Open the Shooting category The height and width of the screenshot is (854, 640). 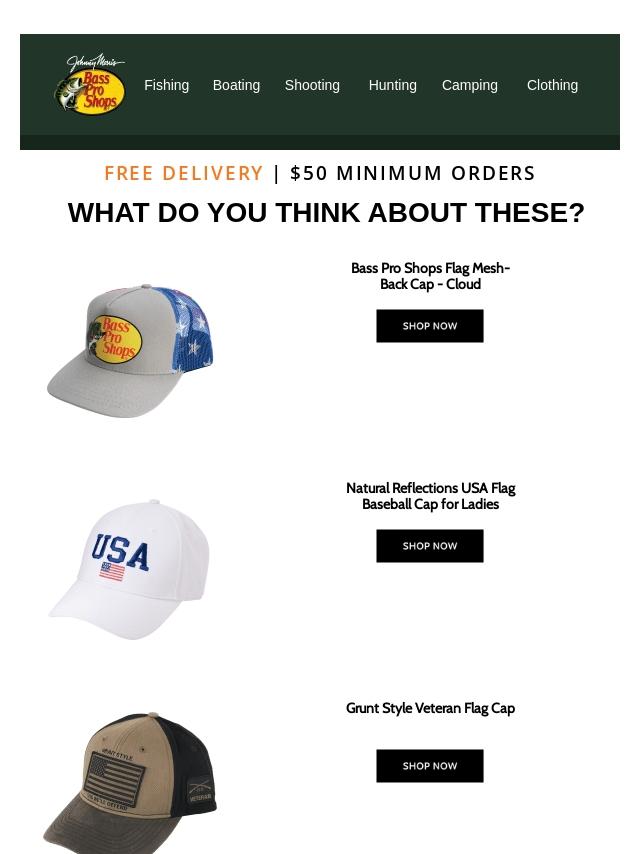point(312,85)
